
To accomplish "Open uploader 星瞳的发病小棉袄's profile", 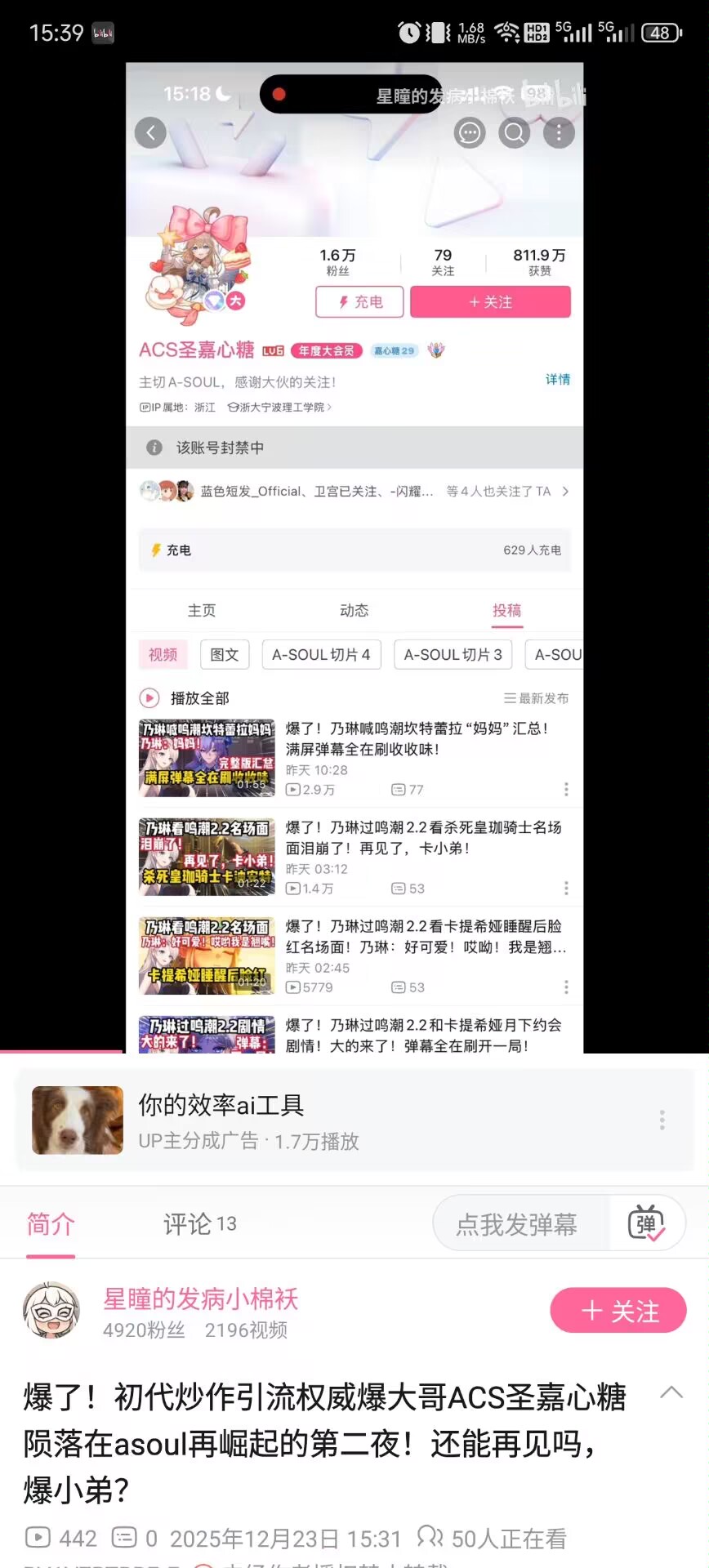I will click(x=200, y=1299).
